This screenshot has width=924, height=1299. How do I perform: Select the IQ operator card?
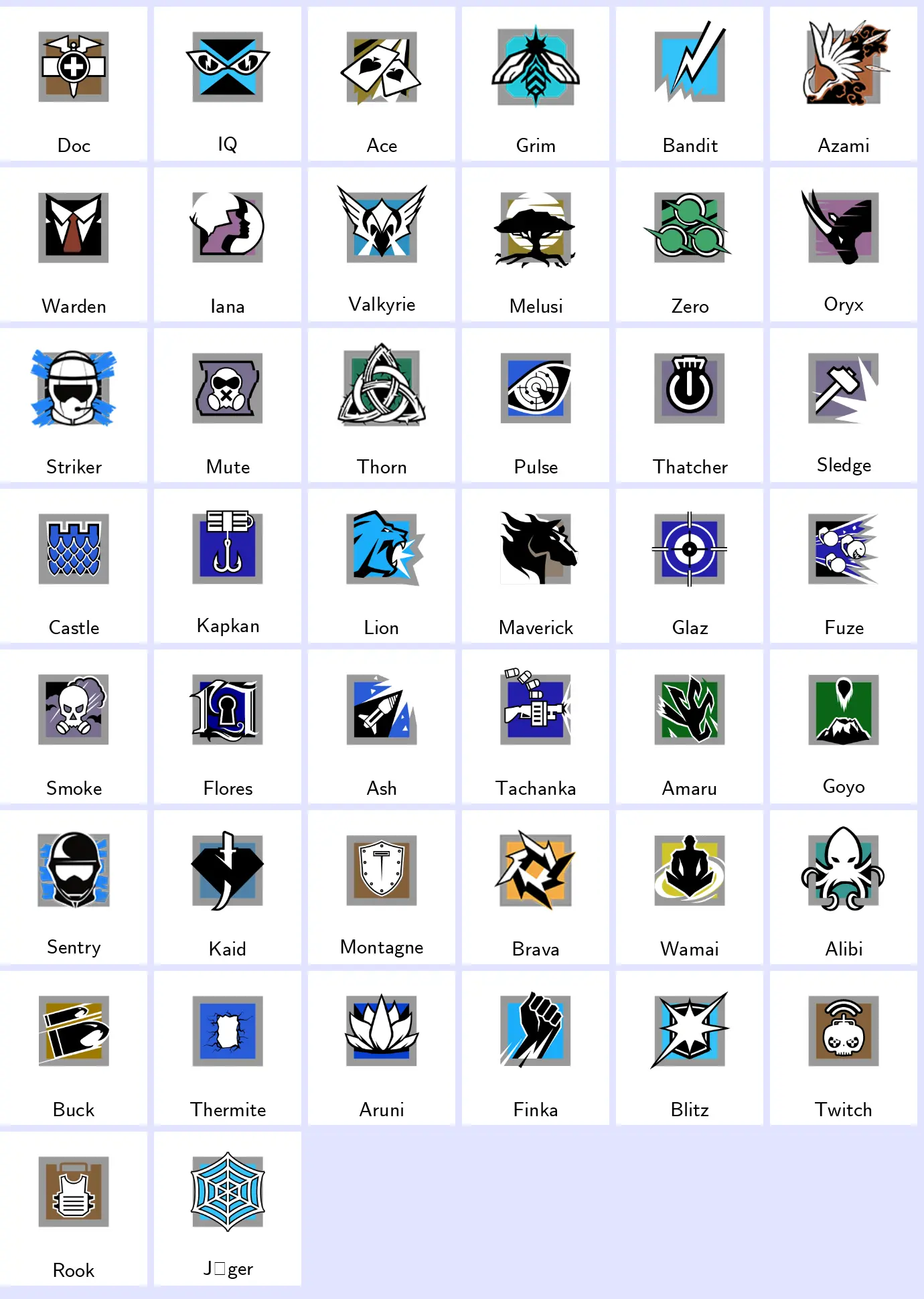point(228,84)
